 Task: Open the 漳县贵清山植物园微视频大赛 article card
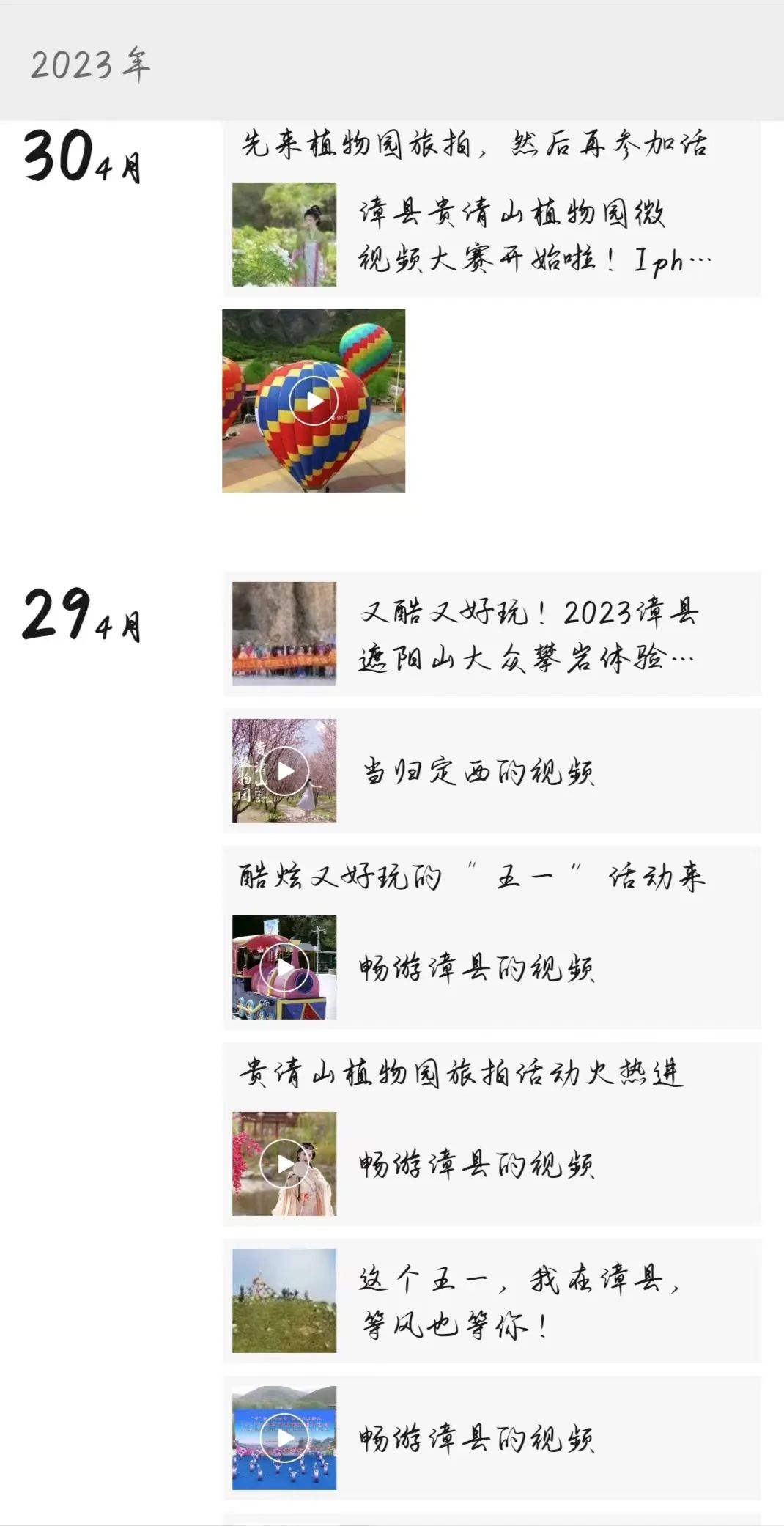coord(491,235)
